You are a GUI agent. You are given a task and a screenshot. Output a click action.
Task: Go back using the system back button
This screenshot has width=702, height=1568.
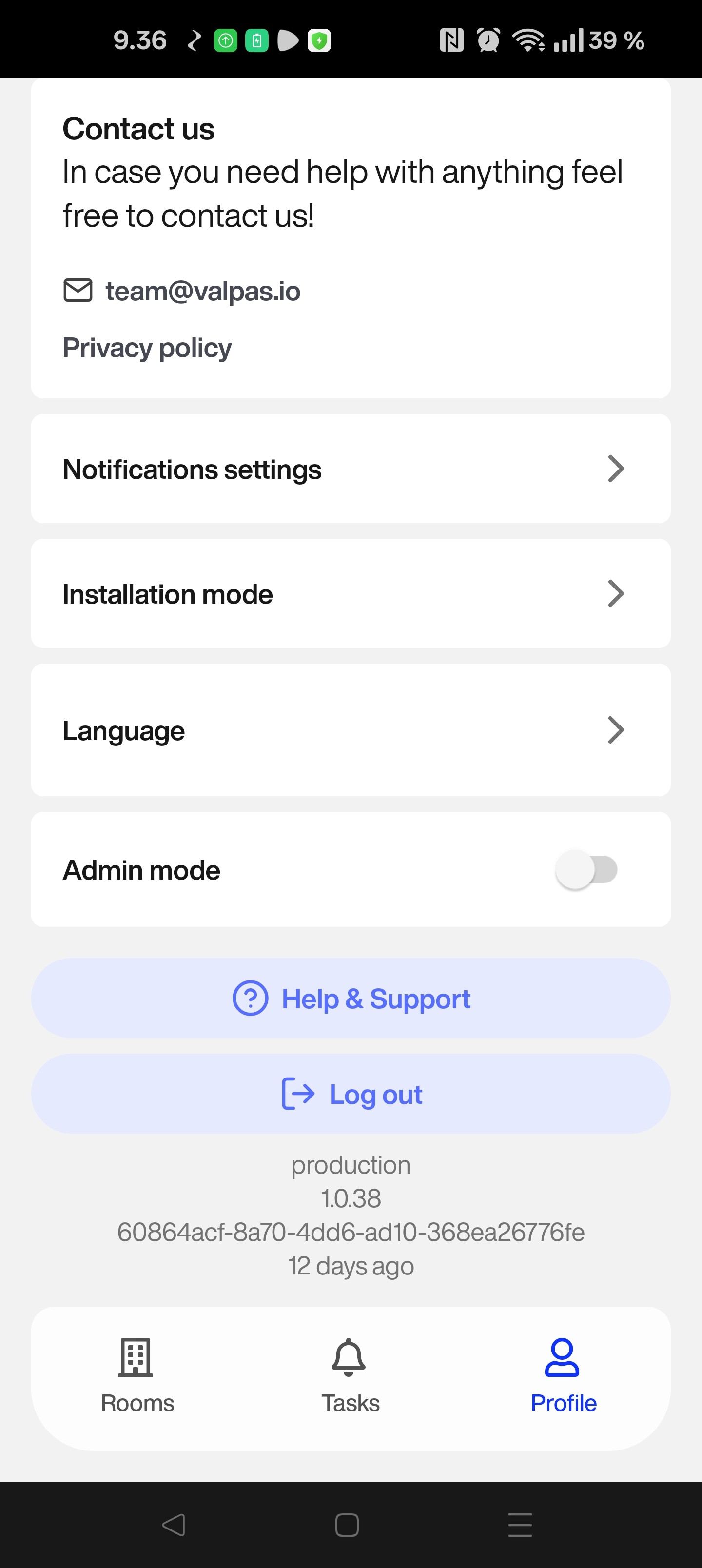click(174, 1526)
